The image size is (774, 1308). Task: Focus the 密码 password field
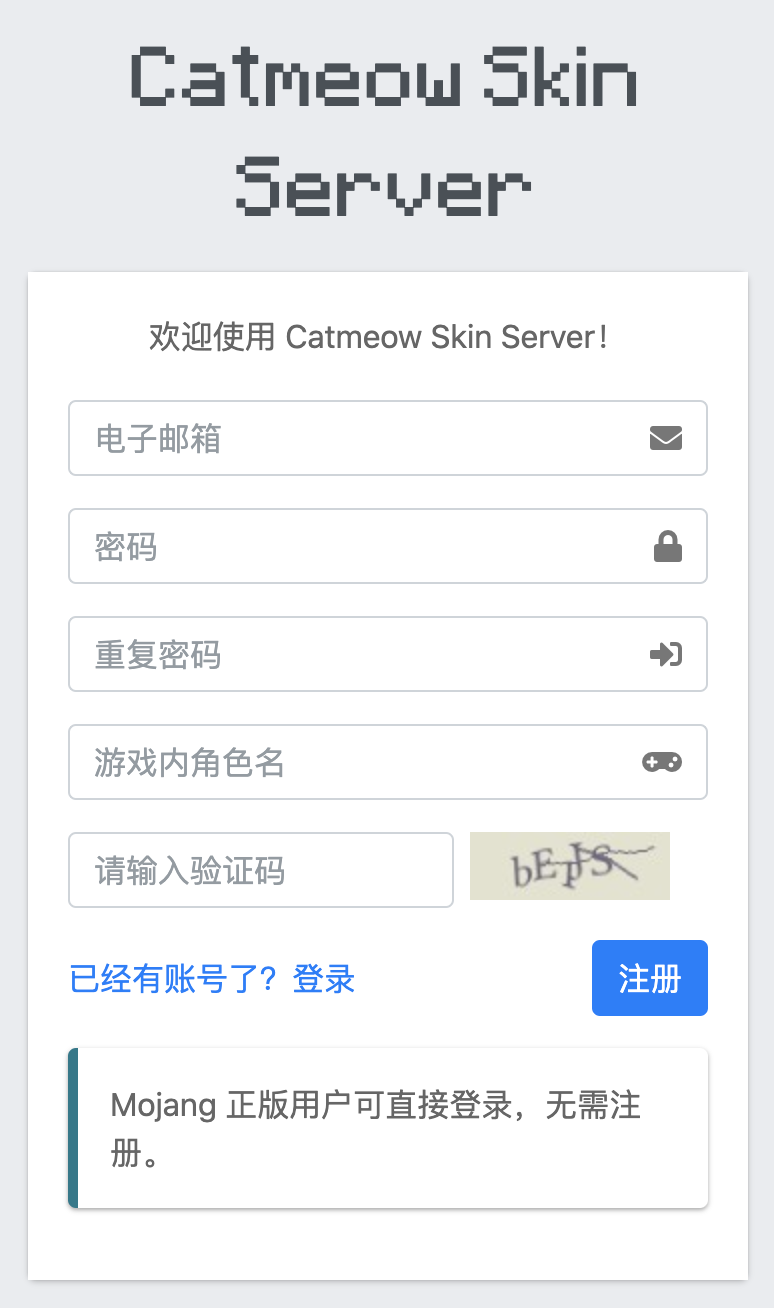(x=360, y=546)
